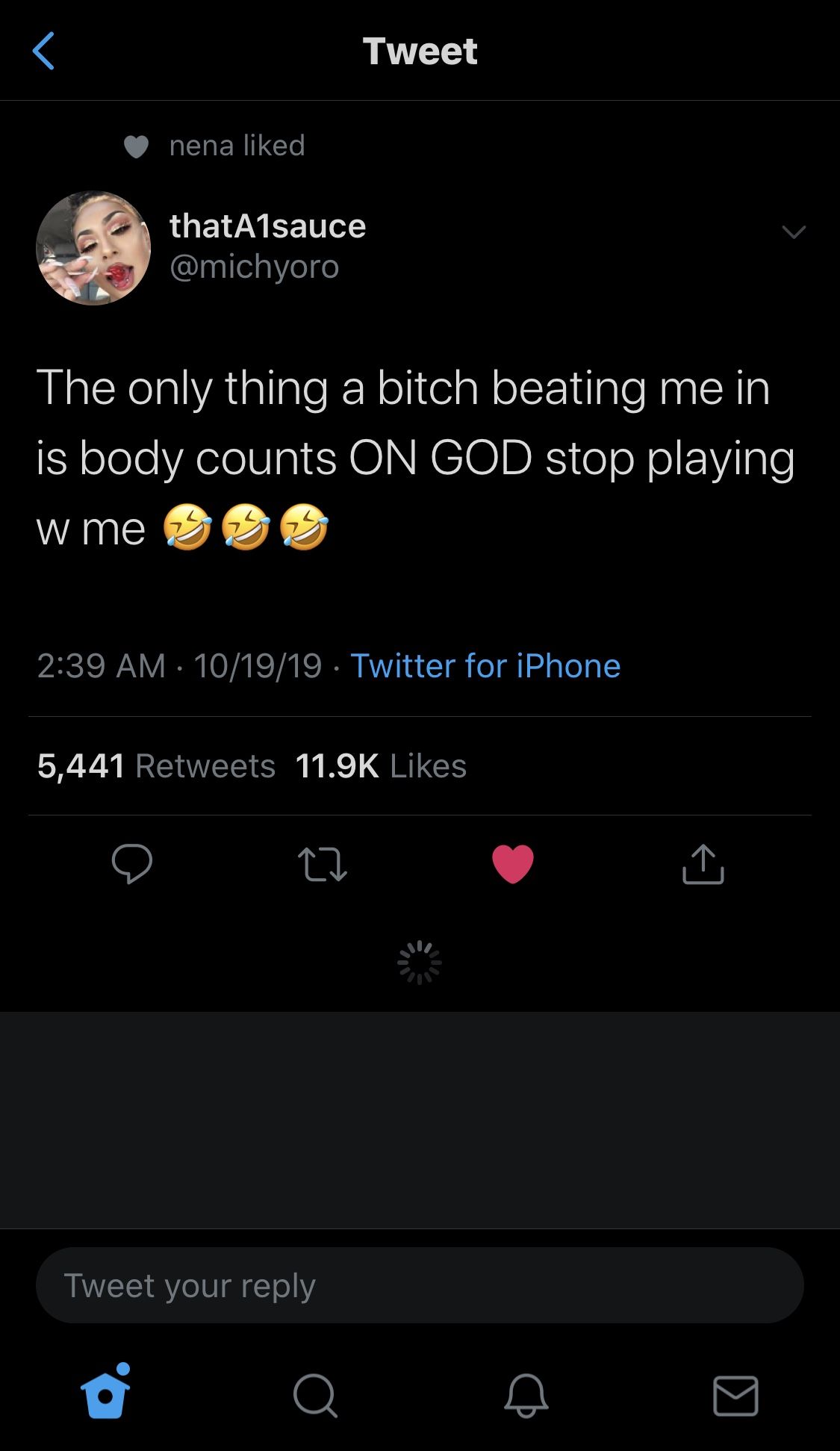
Task: Open the Messages envelope tab
Action: pos(735,1395)
